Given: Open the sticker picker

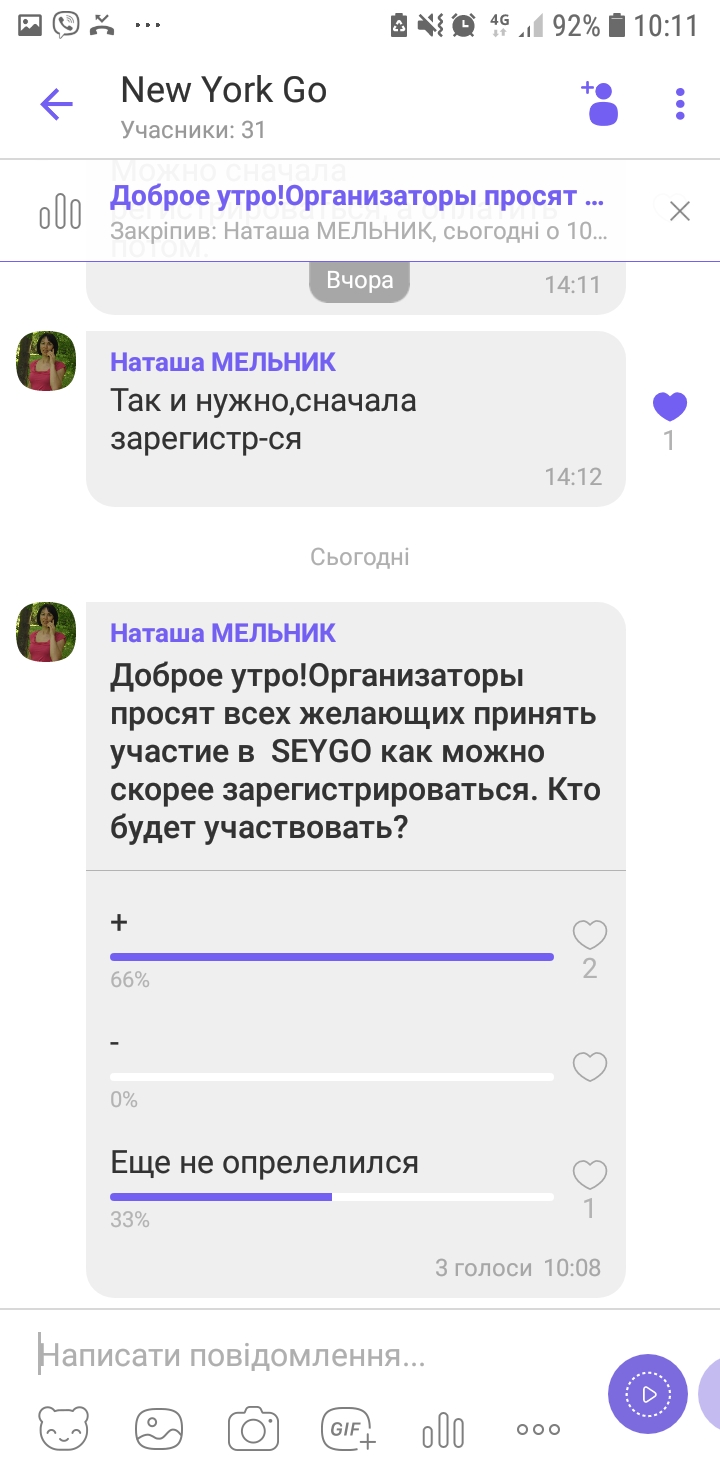Looking at the screenshot, I should pyautogui.click(x=64, y=1429).
